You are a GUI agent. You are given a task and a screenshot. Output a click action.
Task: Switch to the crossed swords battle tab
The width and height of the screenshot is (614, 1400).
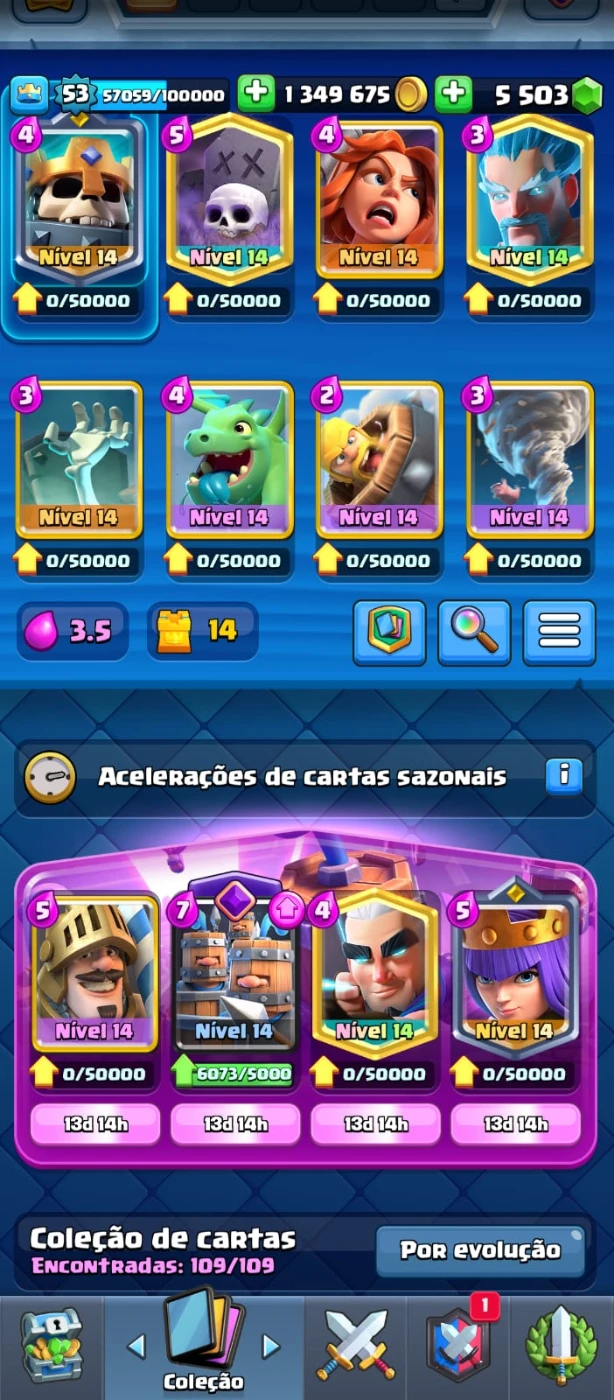coord(356,1346)
